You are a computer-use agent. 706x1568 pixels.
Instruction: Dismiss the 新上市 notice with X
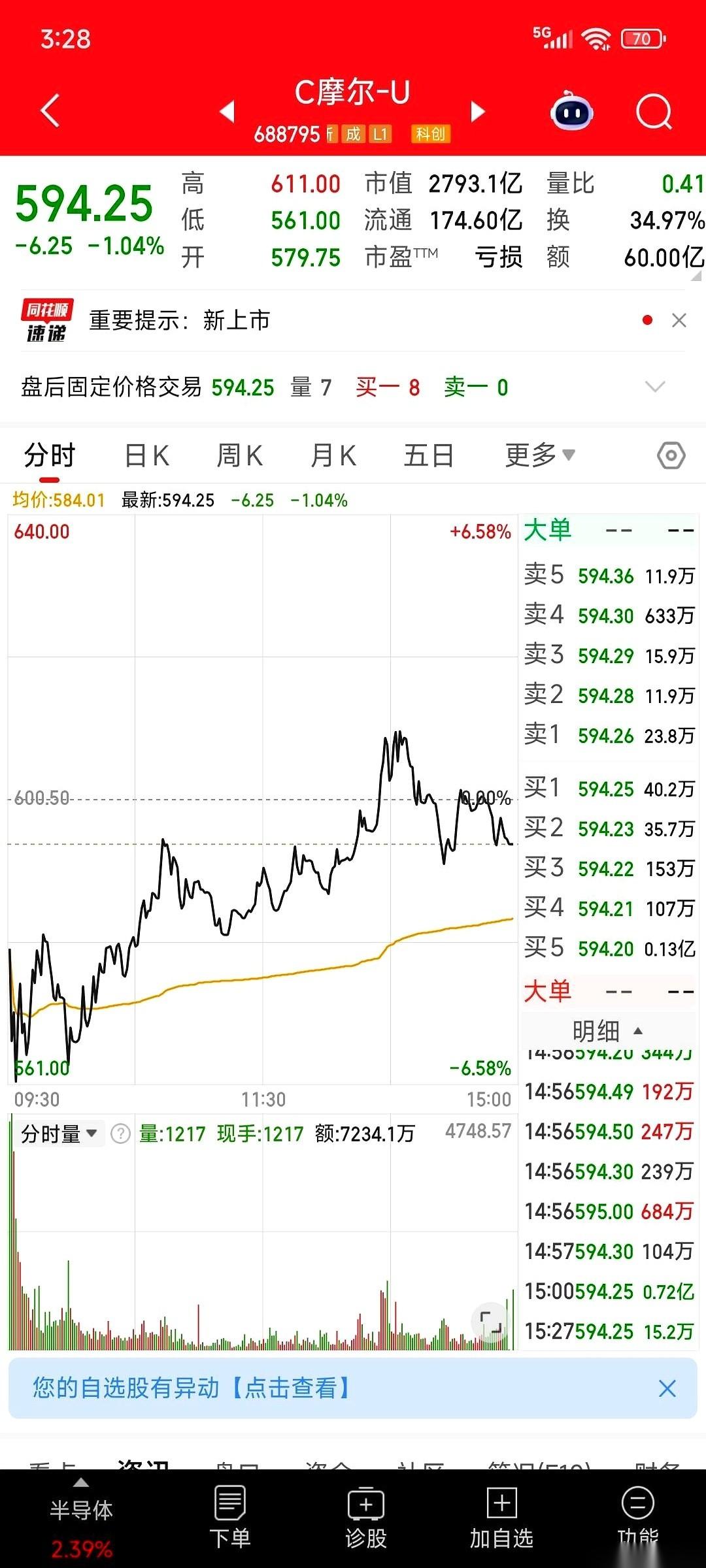[677, 321]
